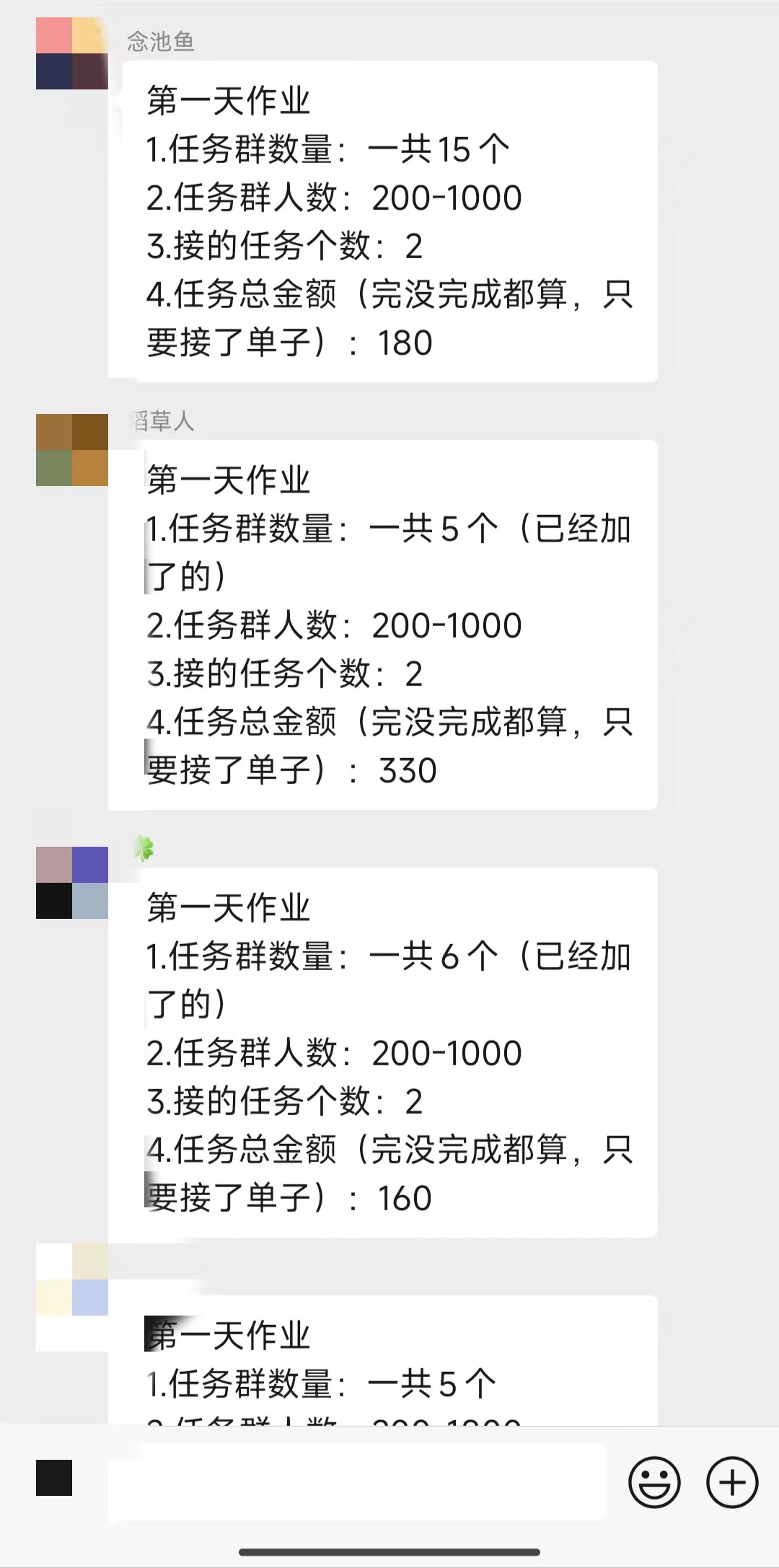Open the plus attachment menu
Viewport: 779px width, 1568px height.
pyautogui.click(x=731, y=1483)
